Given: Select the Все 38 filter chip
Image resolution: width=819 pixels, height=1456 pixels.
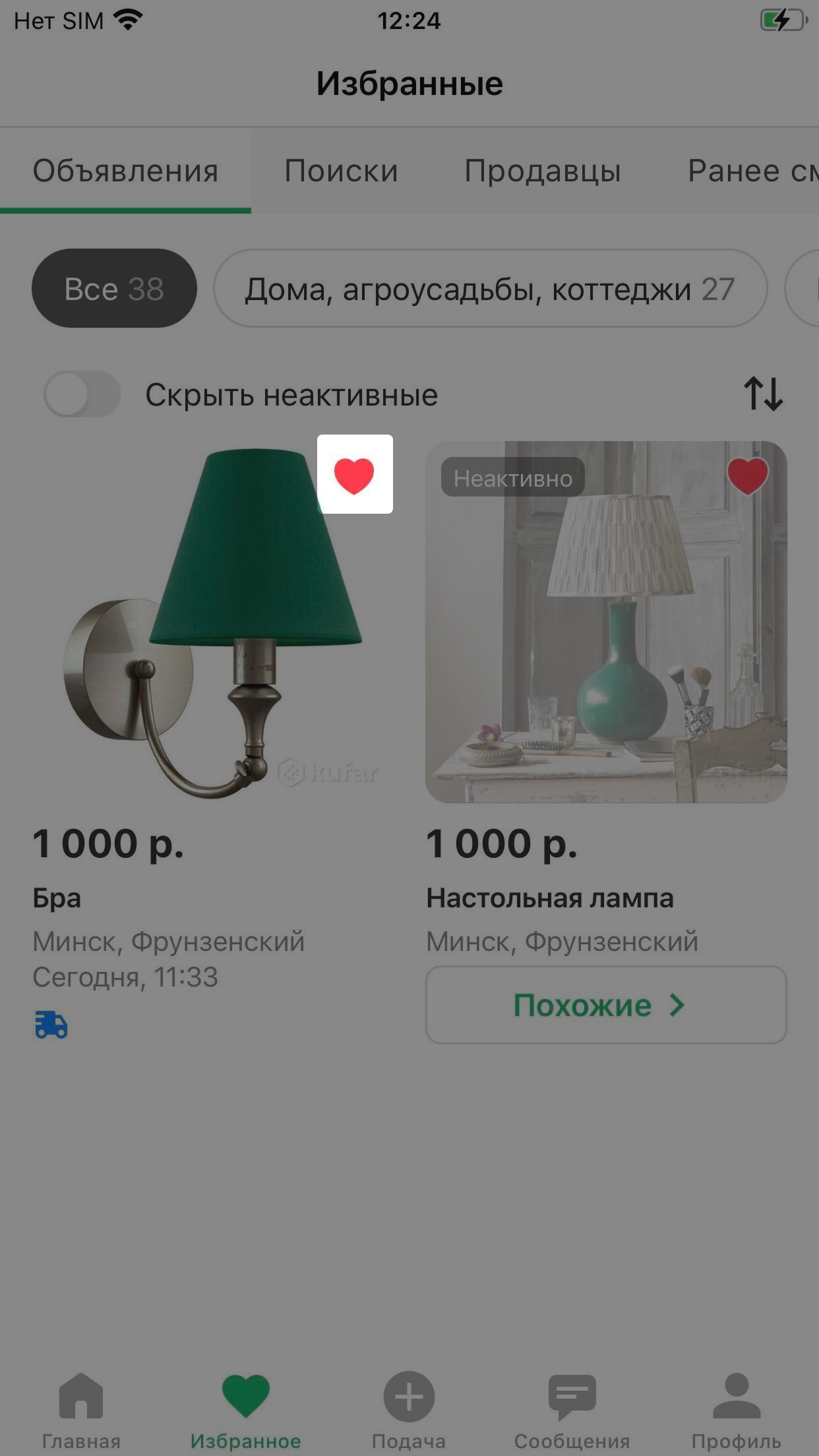Looking at the screenshot, I should coord(114,289).
